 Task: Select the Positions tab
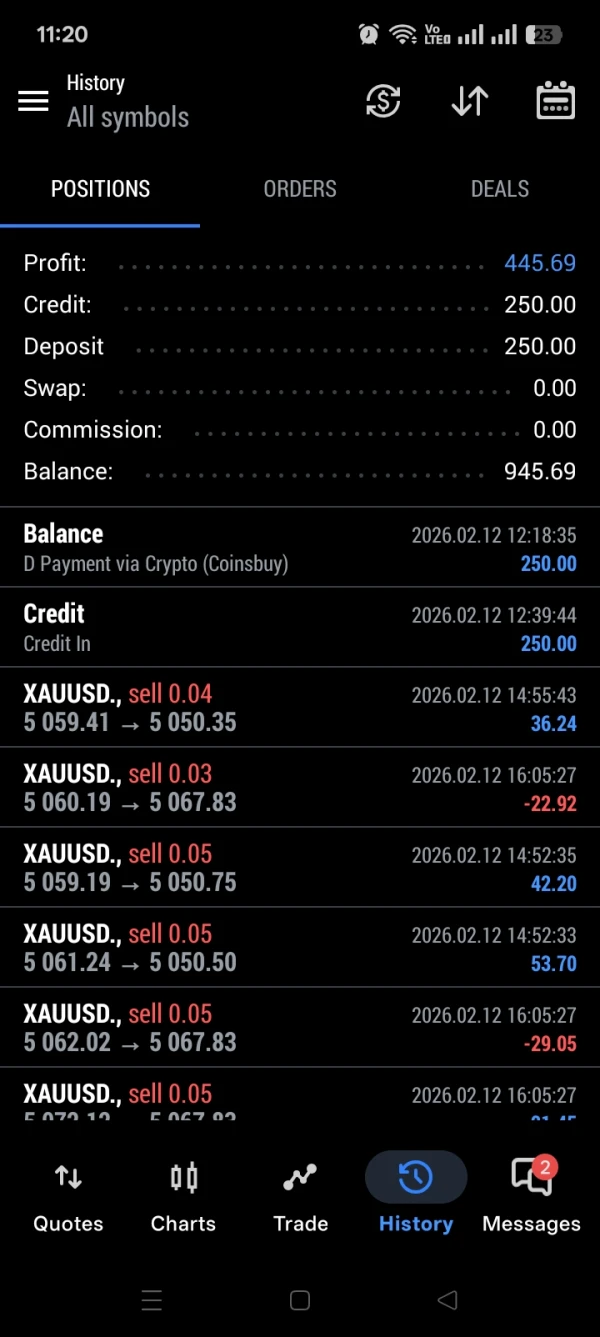(100, 189)
